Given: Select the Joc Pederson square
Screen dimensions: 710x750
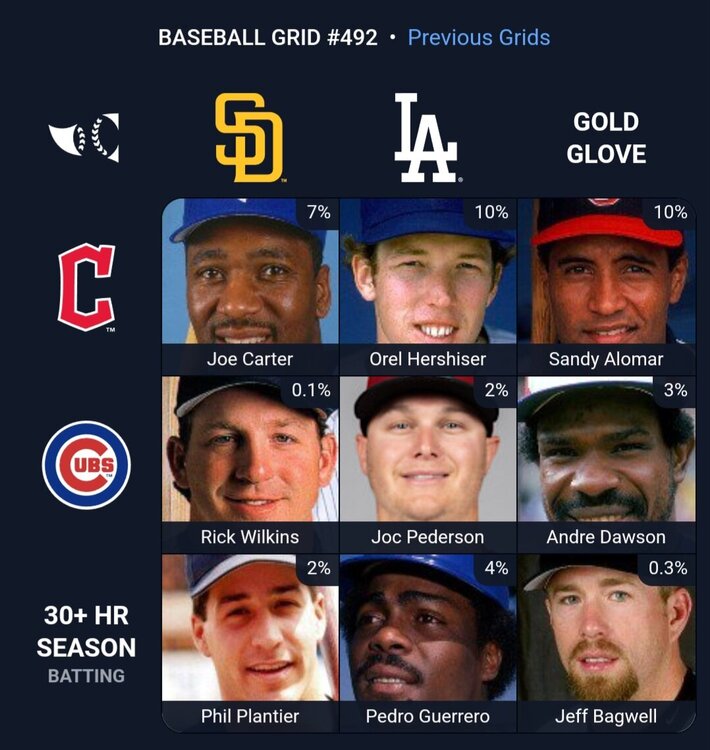Looking at the screenshot, I should pos(428,464).
